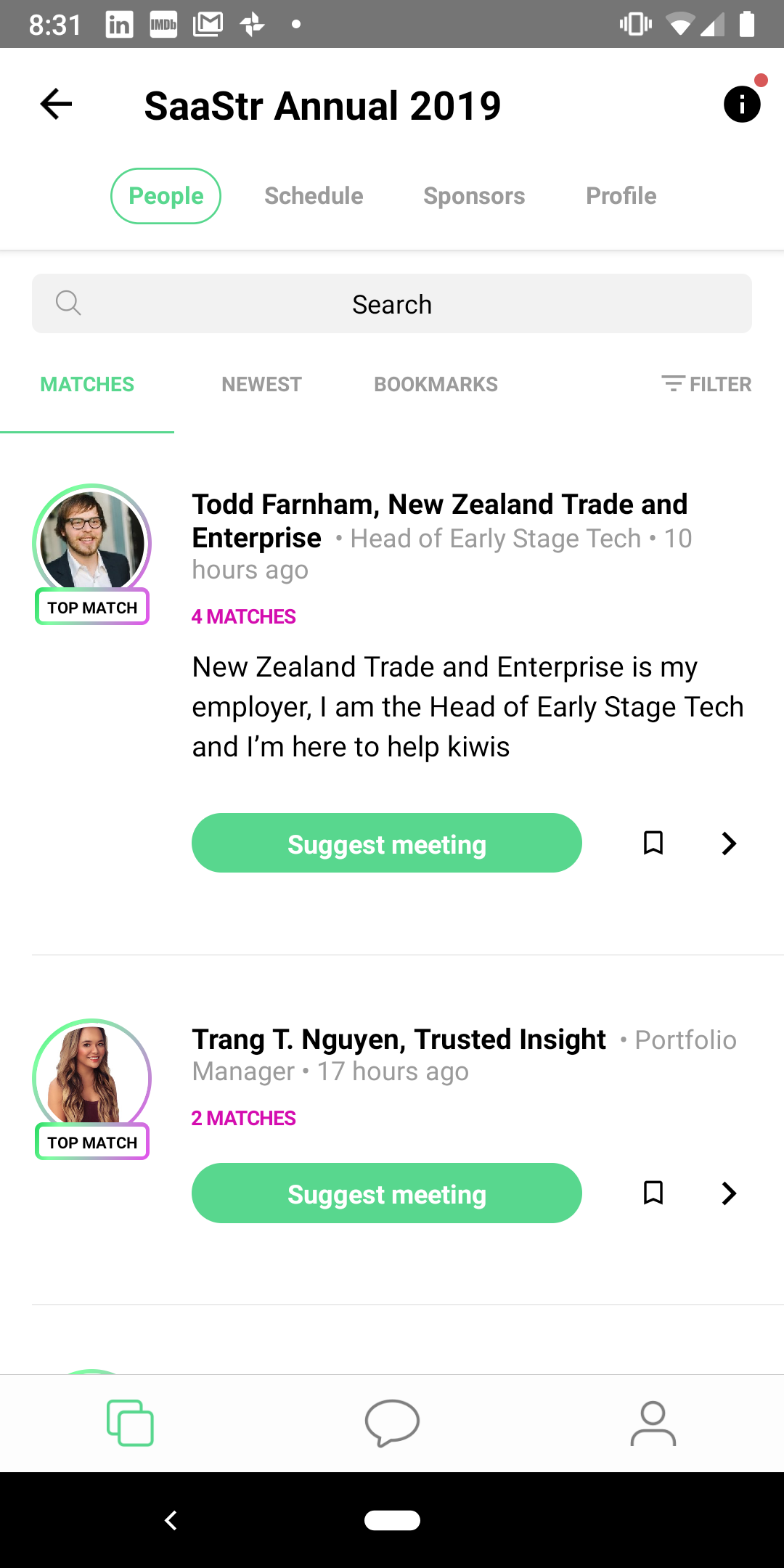The image size is (784, 1568).
Task: Open Trang T. Nguyen's details chevron
Action: coord(729,1193)
